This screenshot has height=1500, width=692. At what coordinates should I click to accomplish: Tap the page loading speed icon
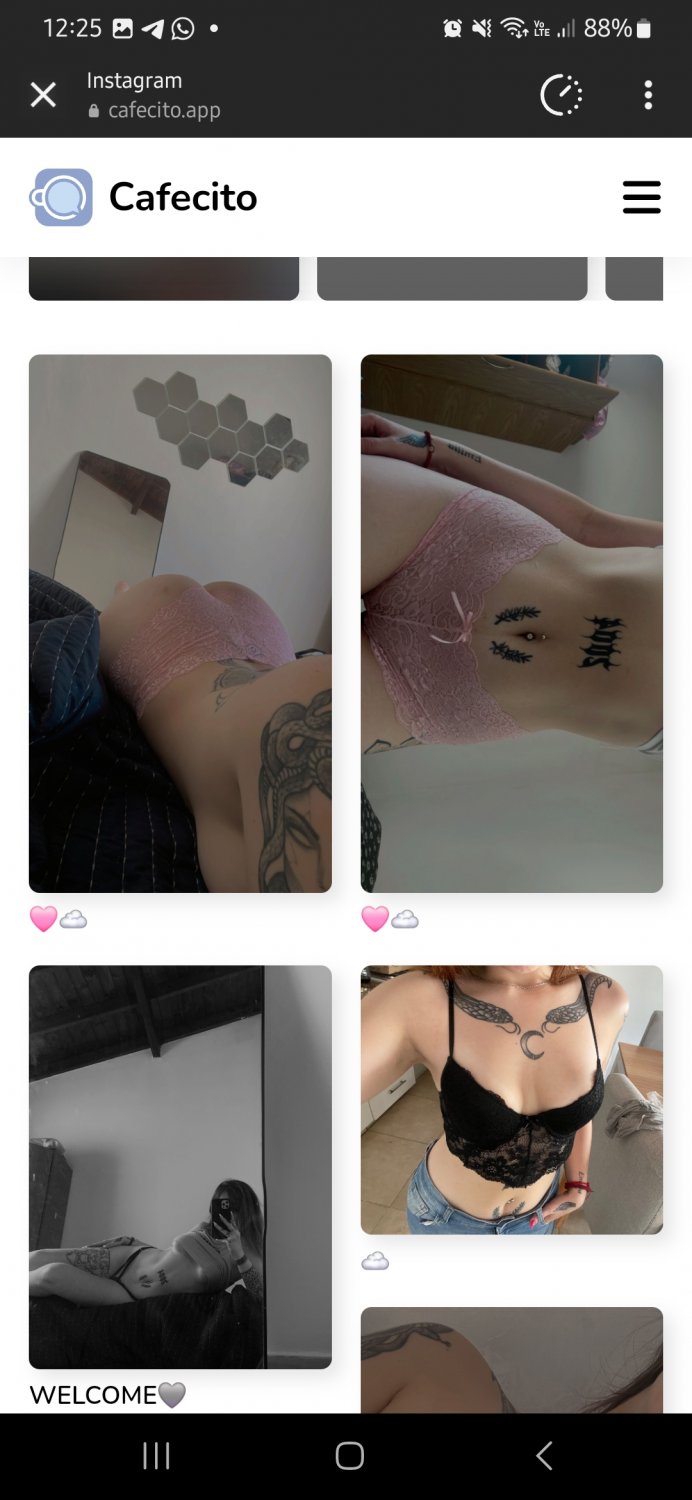[x=561, y=95]
